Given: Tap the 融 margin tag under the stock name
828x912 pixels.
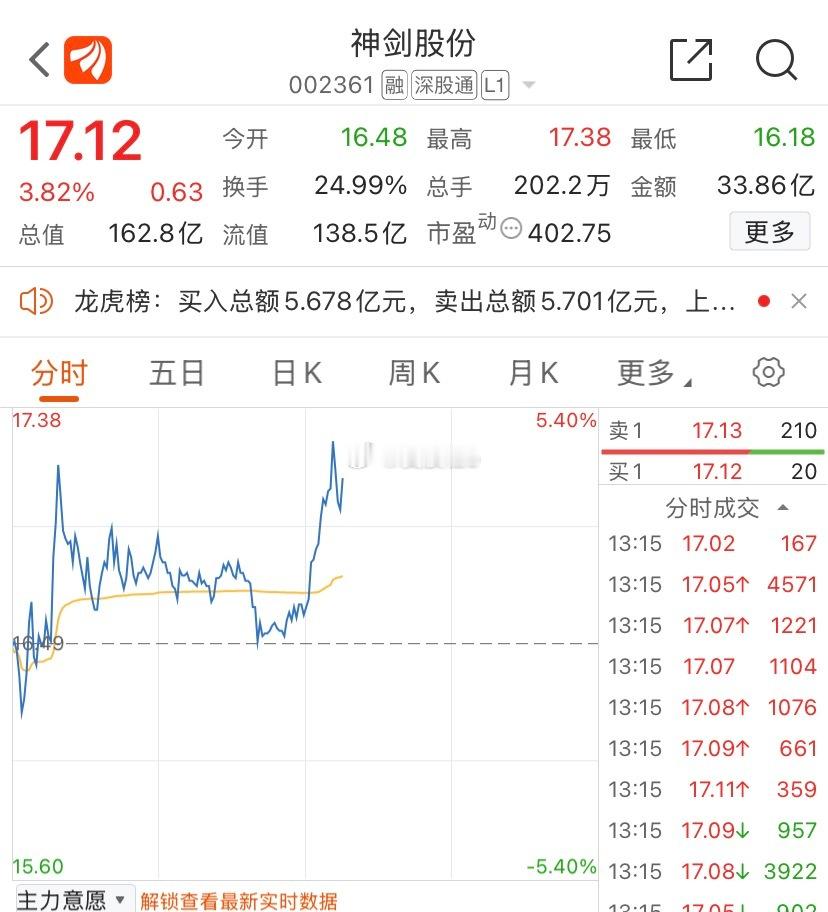Looking at the screenshot, I should click(x=394, y=86).
